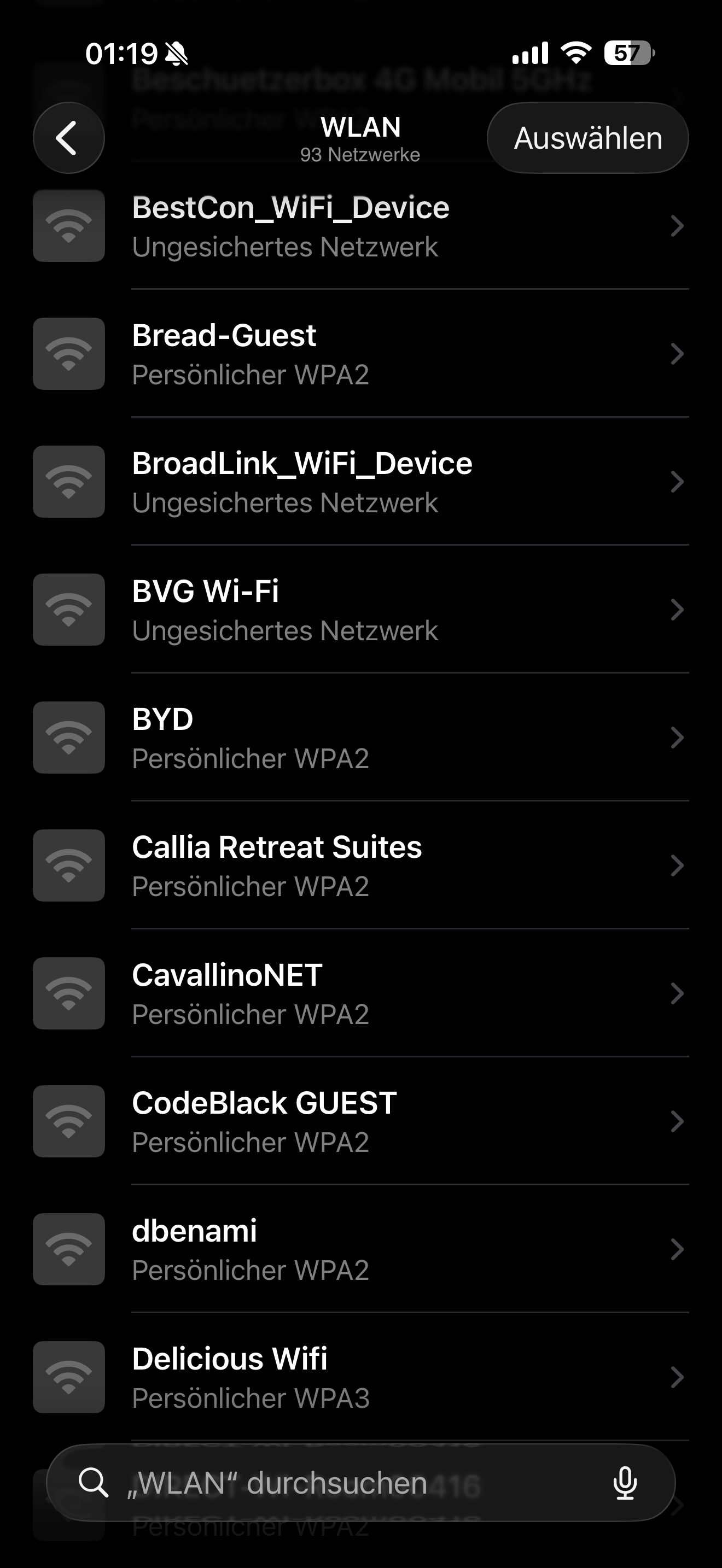Tap the Wi-Fi icon beside BYD

(x=68, y=738)
